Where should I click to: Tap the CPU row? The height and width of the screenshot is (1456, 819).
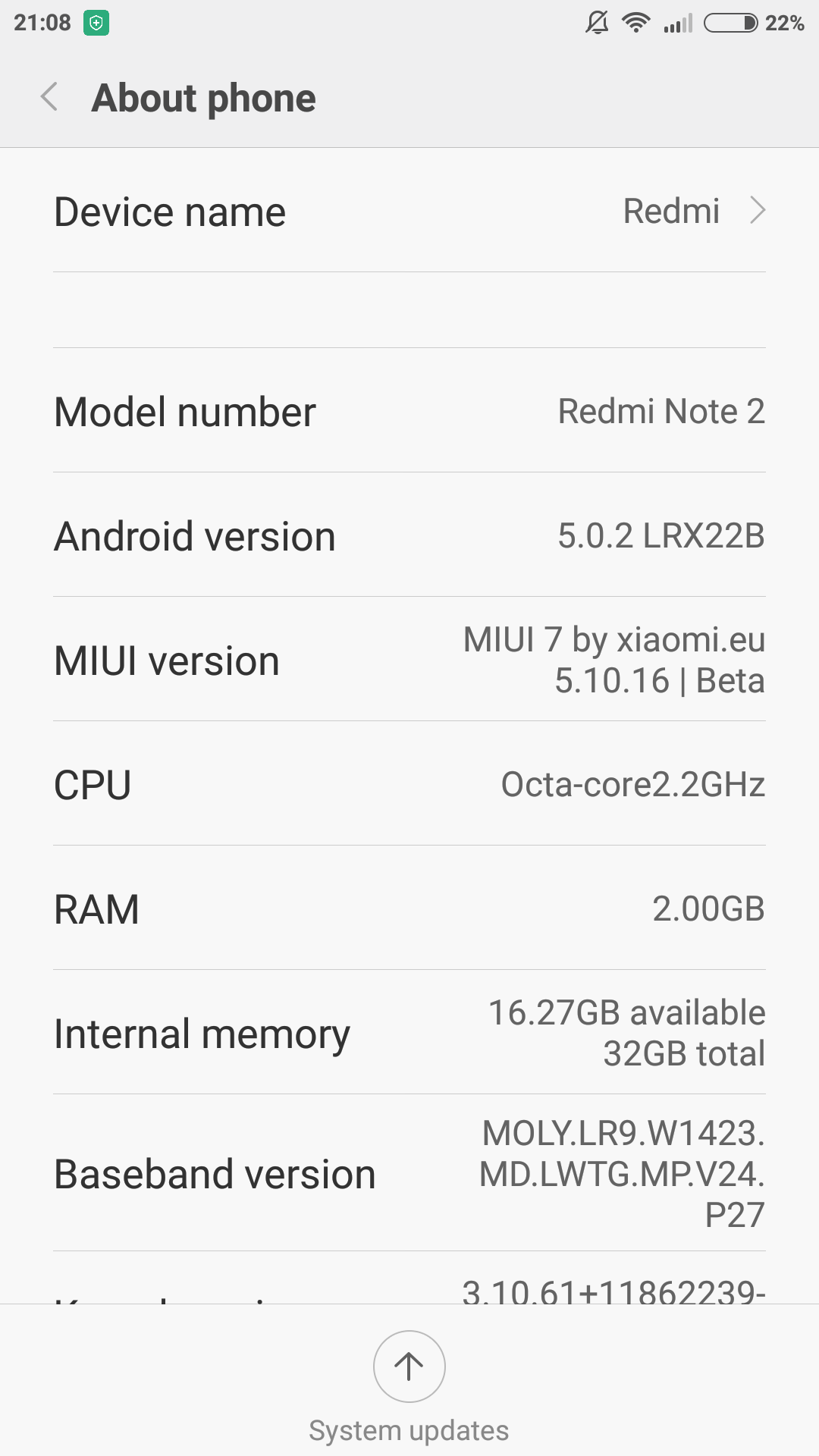[x=409, y=784]
